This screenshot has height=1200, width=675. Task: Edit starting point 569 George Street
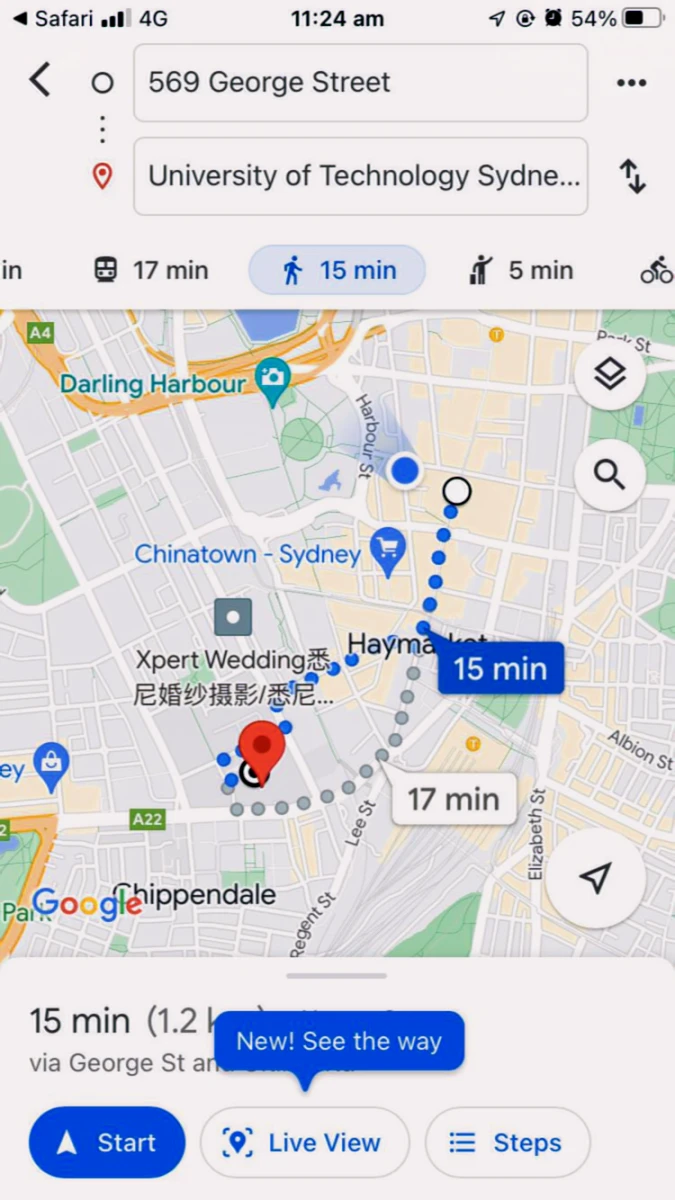(x=360, y=82)
